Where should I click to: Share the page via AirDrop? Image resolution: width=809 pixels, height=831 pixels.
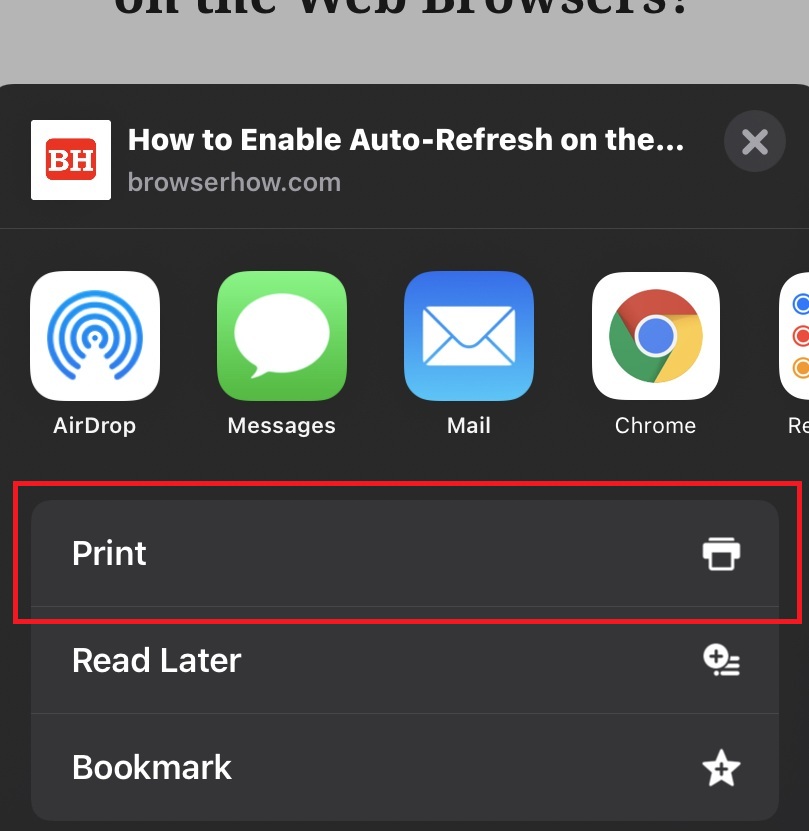pos(95,336)
